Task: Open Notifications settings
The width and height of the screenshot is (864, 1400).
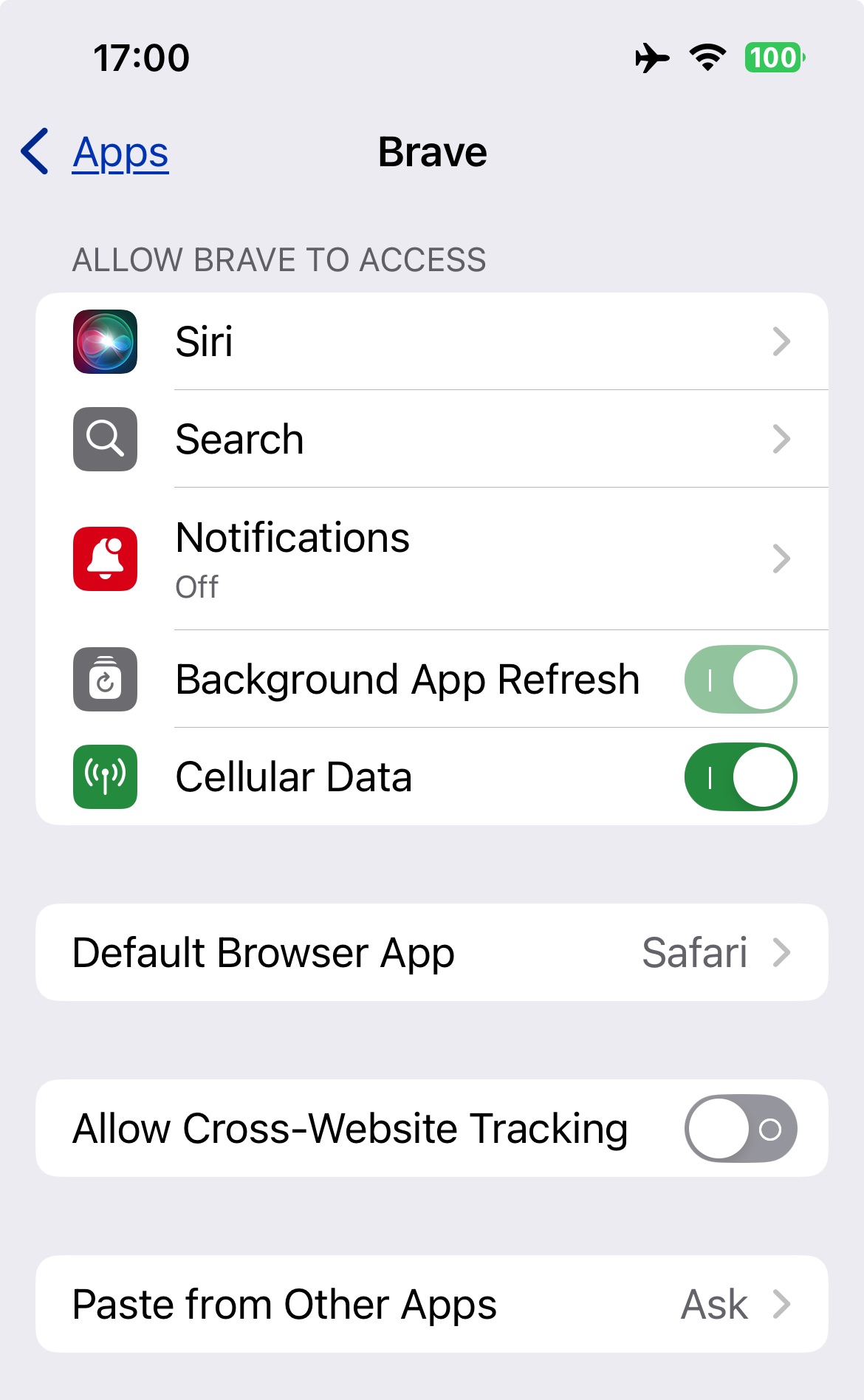Action: pos(432,559)
